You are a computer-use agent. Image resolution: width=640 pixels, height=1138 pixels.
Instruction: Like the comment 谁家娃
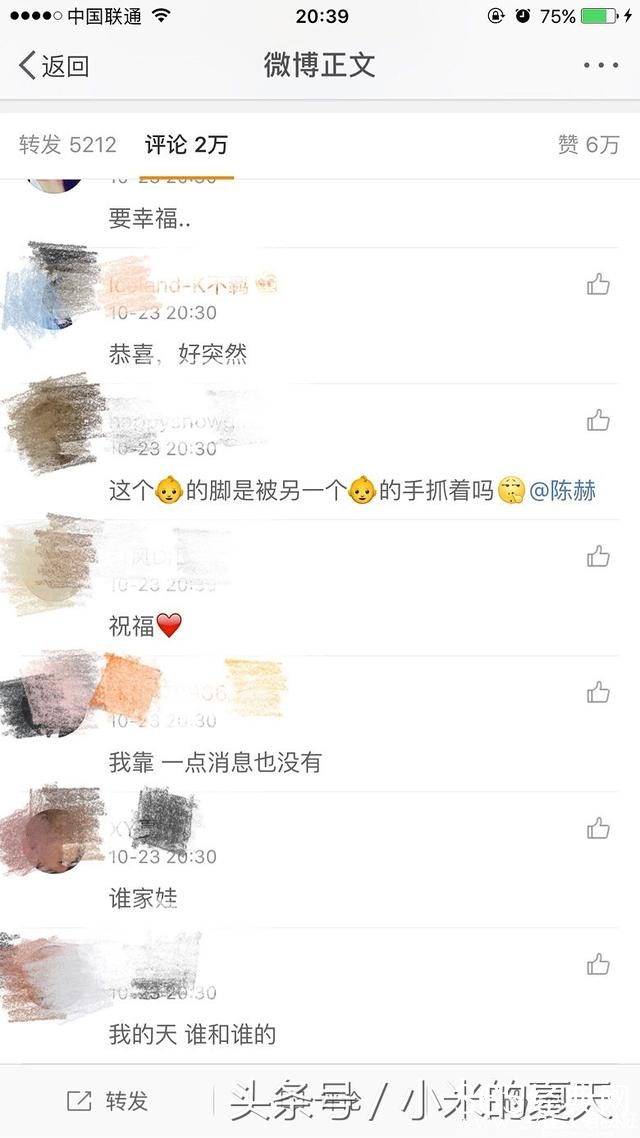tap(598, 828)
